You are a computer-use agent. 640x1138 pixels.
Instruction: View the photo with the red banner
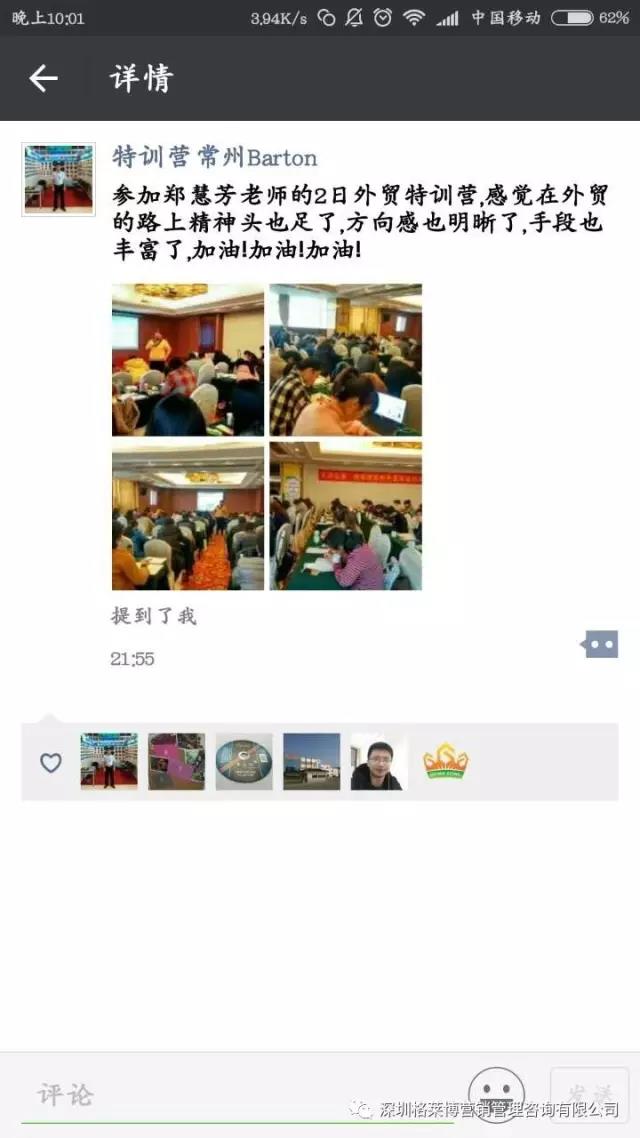345,516
